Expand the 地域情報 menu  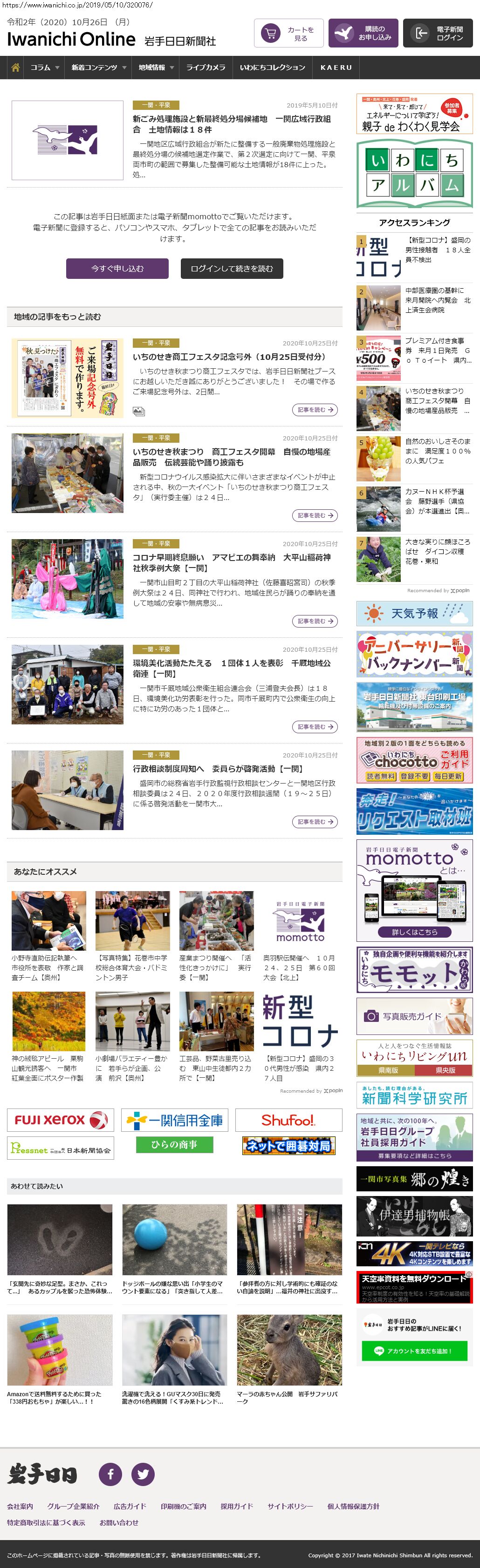coord(155,68)
